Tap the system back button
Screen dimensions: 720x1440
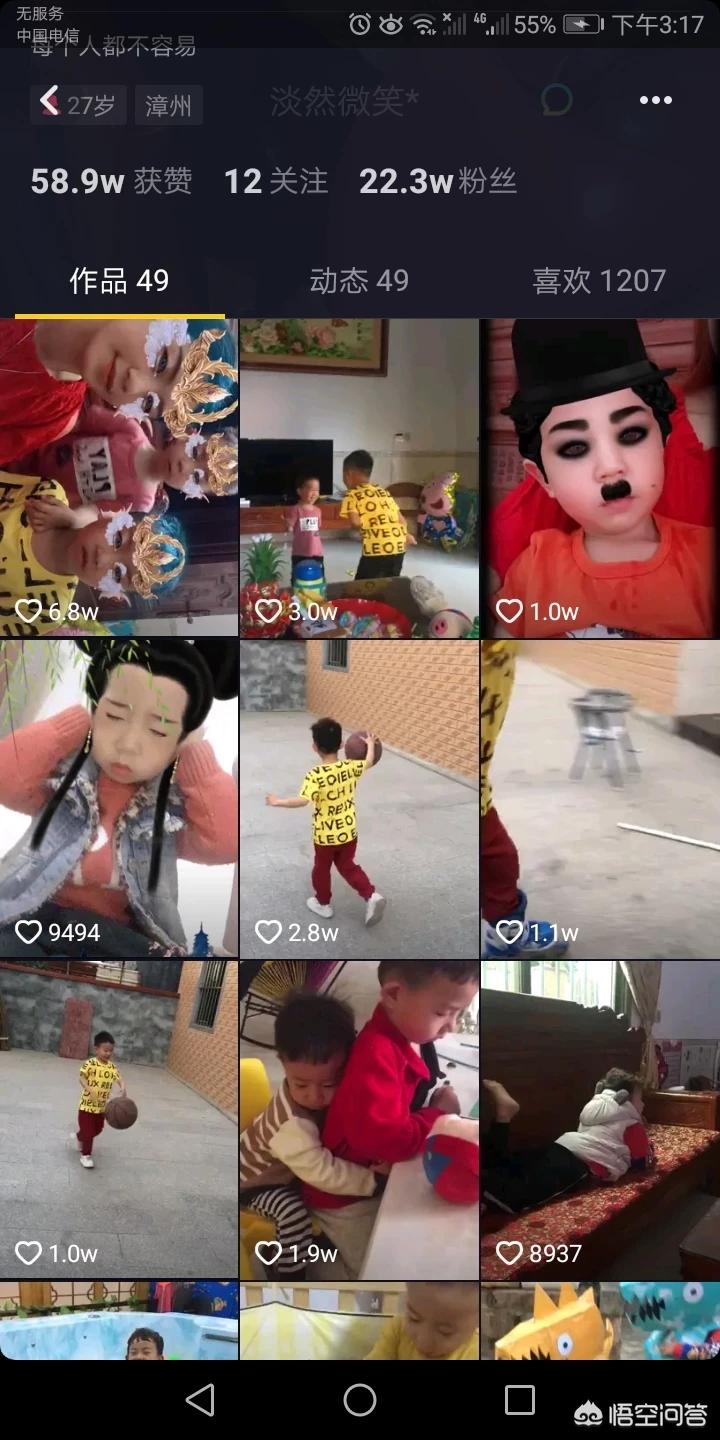point(200,1400)
